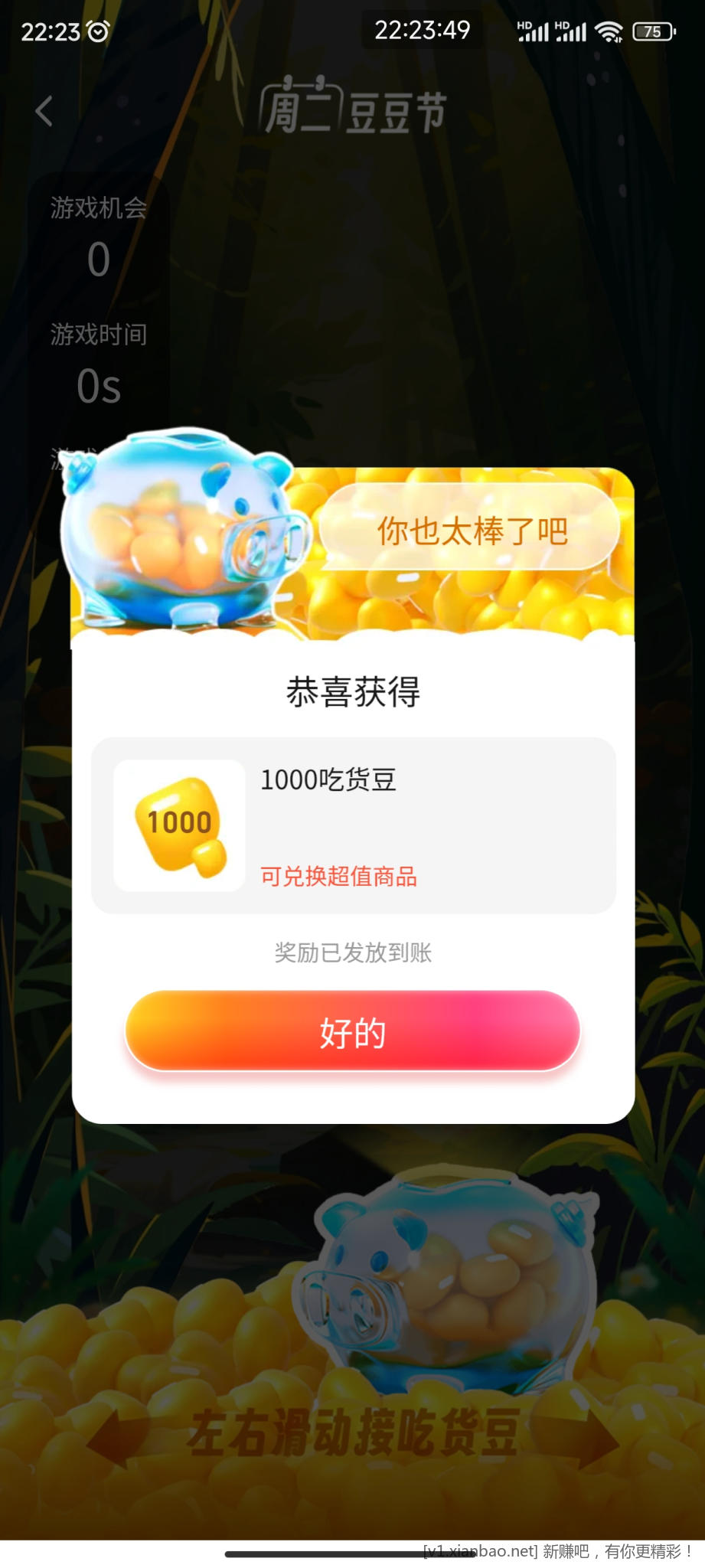The height and width of the screenshot is (1568, 705).
Task: Tap the 好的 button to confirm reward
Action: tap(353, 1032)
